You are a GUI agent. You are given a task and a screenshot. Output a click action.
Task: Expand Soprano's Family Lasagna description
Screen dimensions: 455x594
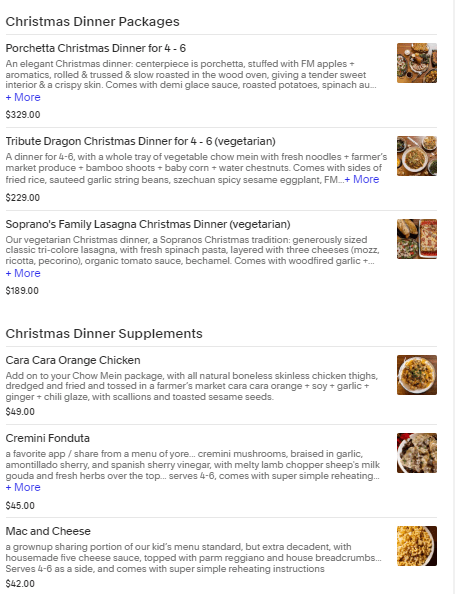[x=23, y=273]
